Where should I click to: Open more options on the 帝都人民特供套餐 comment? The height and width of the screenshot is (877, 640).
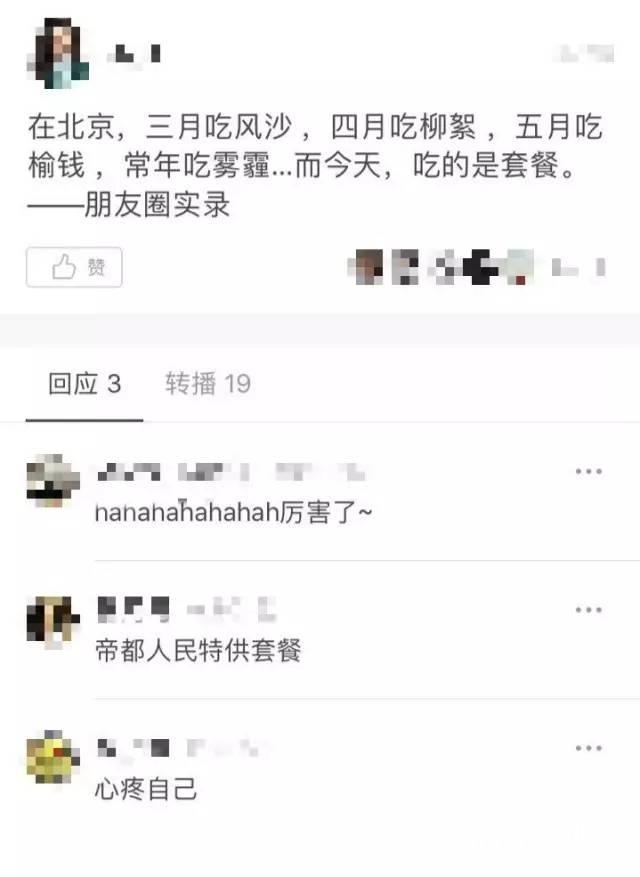pos(588,609)
